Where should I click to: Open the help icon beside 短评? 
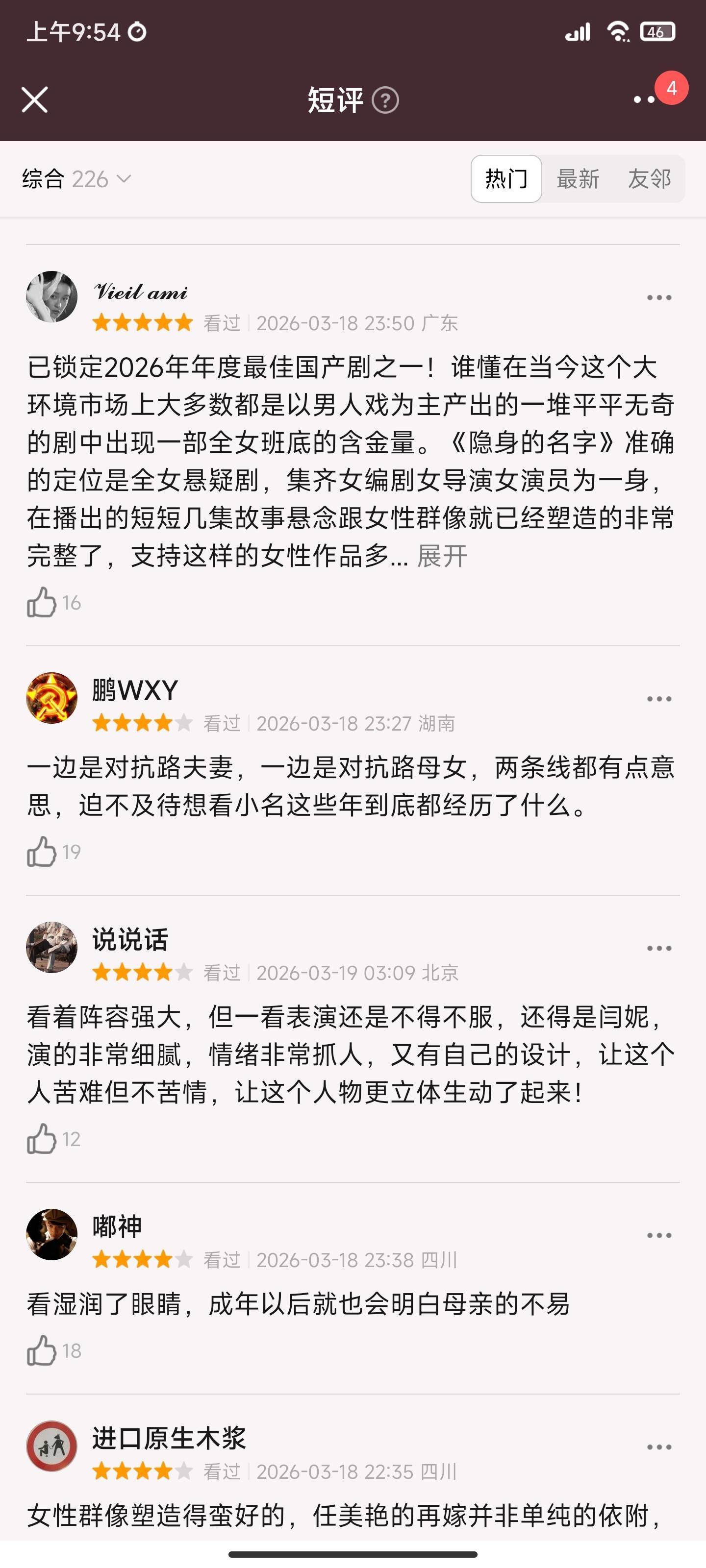click(385, 100)
